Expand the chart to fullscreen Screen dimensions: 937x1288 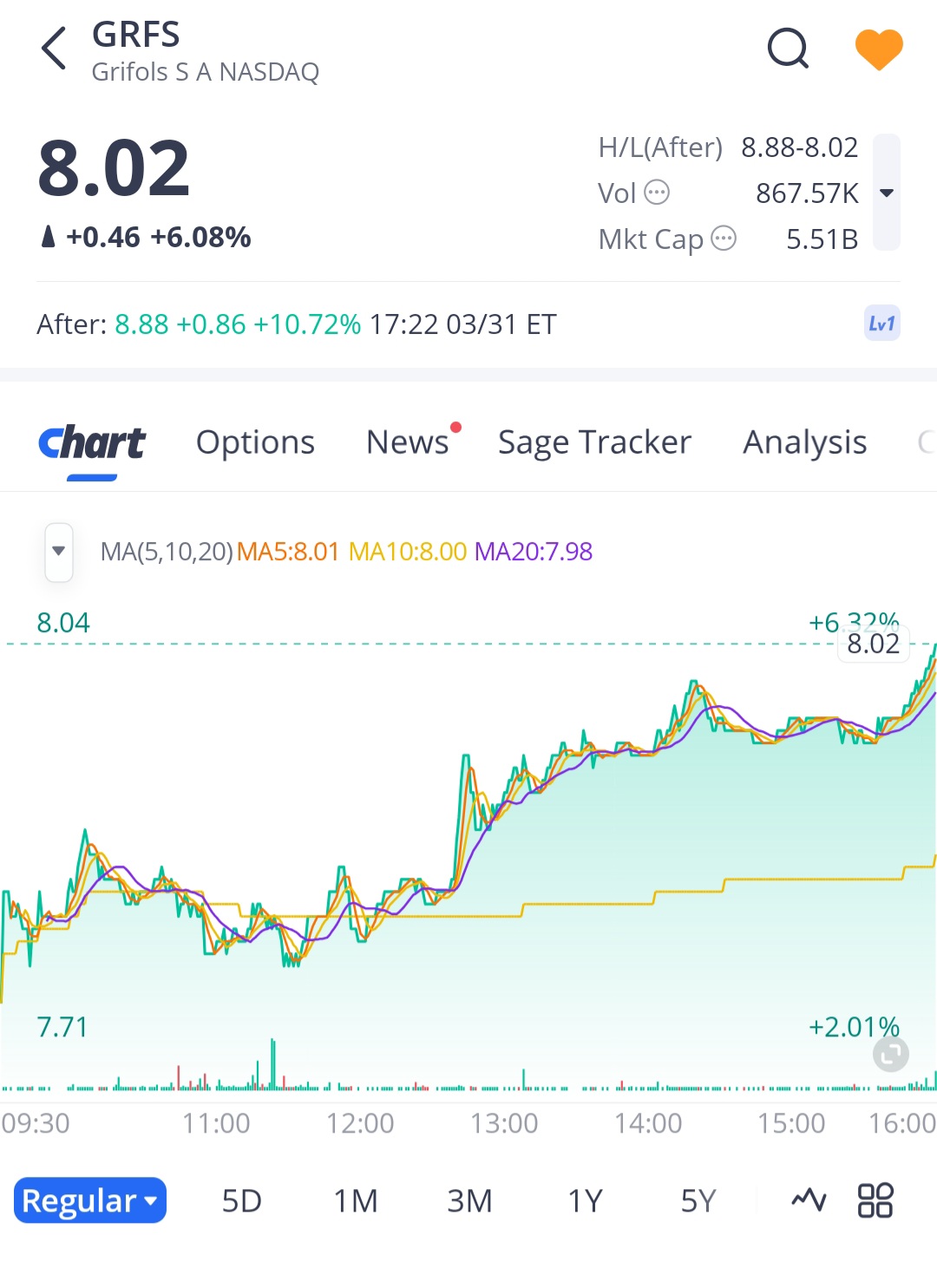click(x=890, y=1055)
